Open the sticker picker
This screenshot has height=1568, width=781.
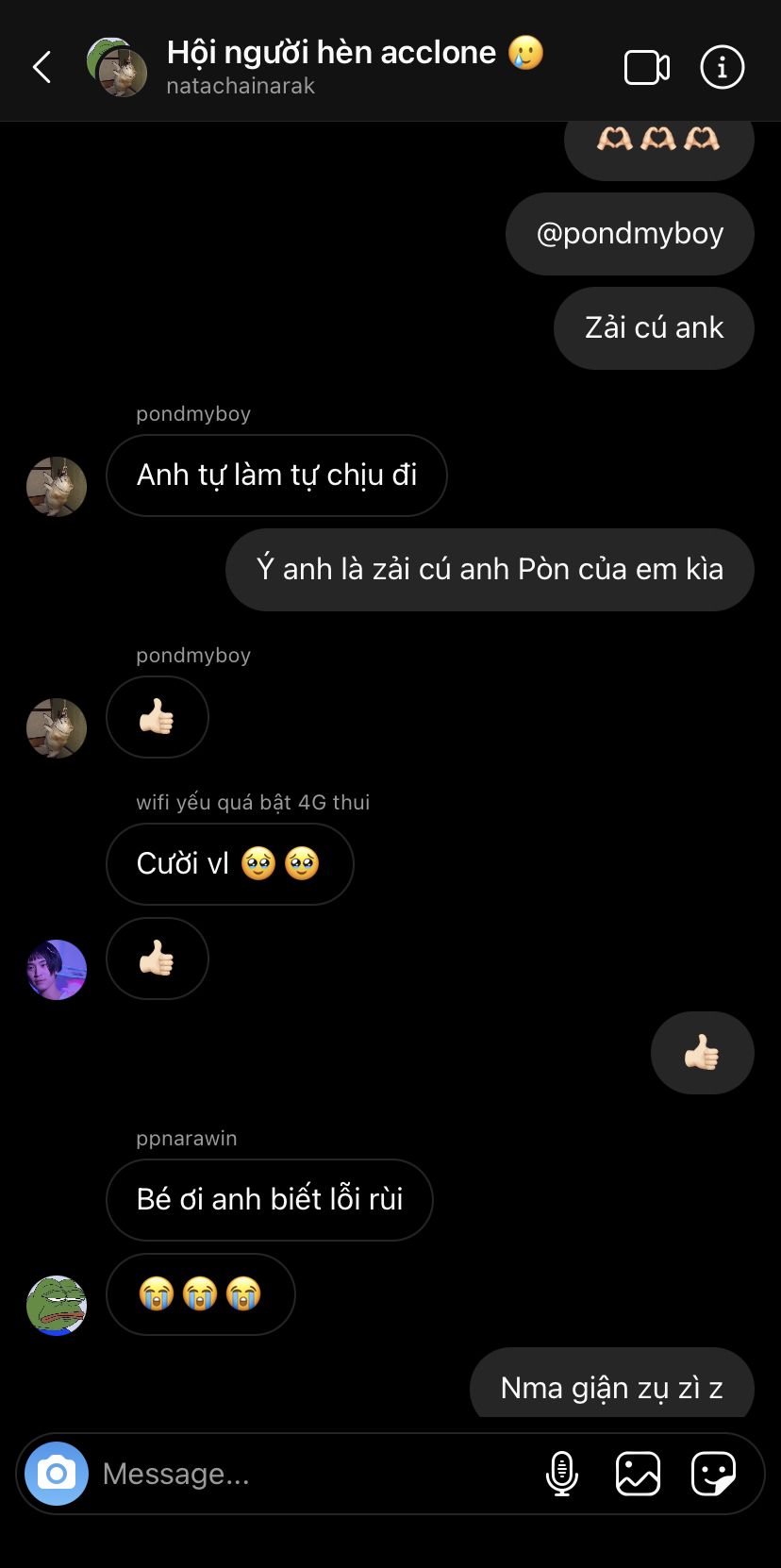tap(713, 1474)
